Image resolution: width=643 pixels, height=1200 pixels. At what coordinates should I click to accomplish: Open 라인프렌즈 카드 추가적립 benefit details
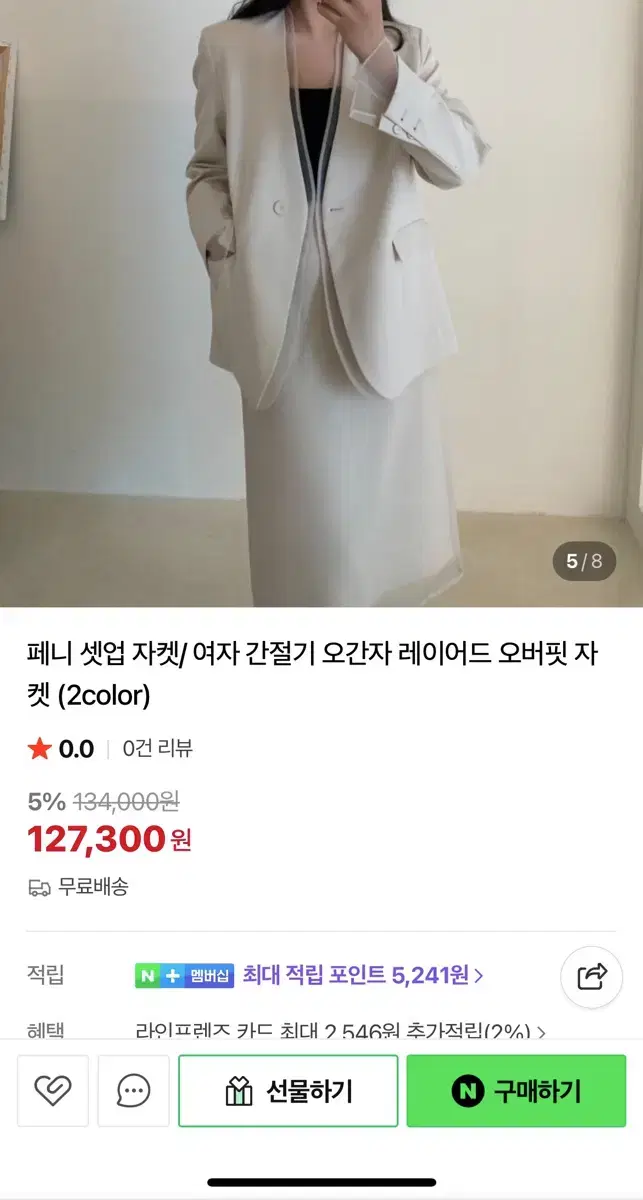pos(340,1031)
